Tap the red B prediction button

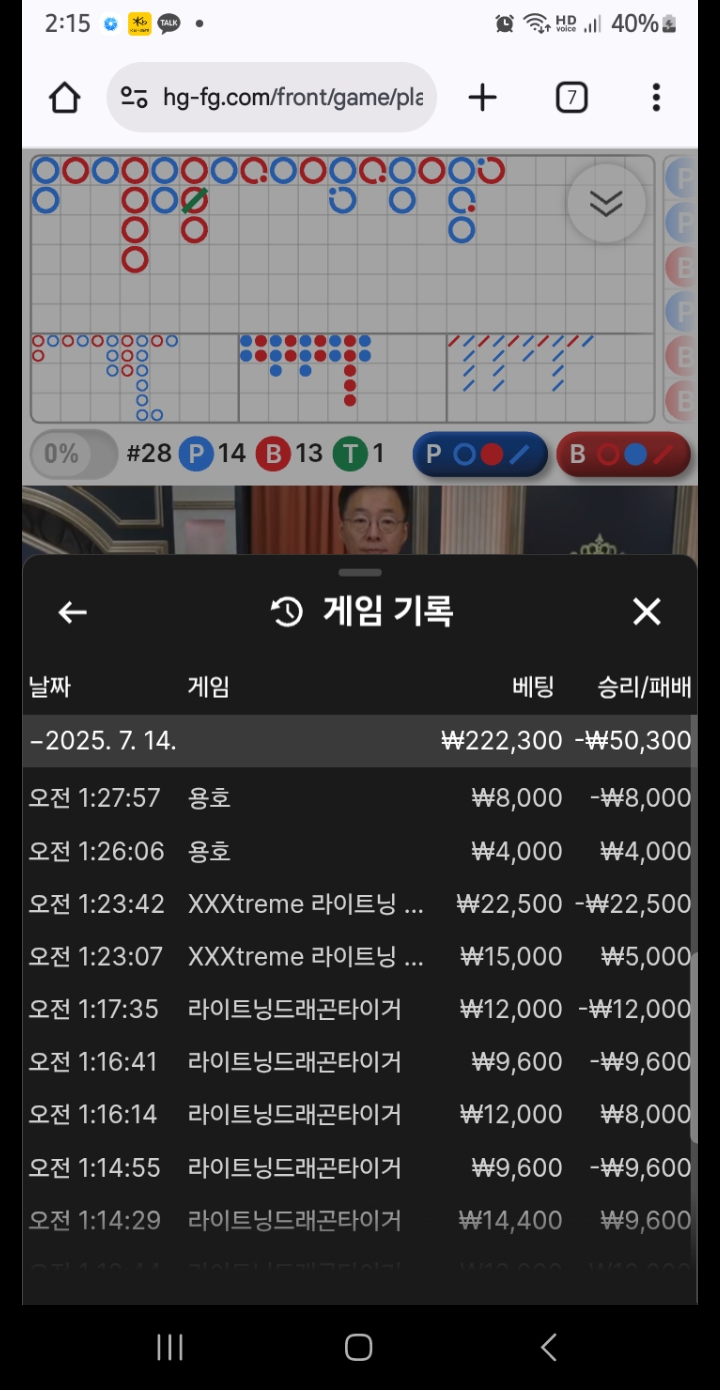click(x=623, y=454)
